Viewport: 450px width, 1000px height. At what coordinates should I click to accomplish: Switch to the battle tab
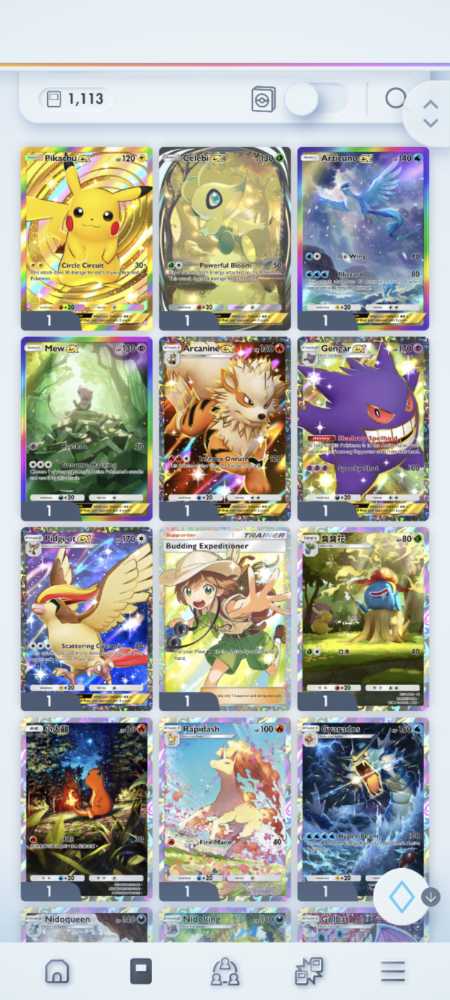point(309,971)
